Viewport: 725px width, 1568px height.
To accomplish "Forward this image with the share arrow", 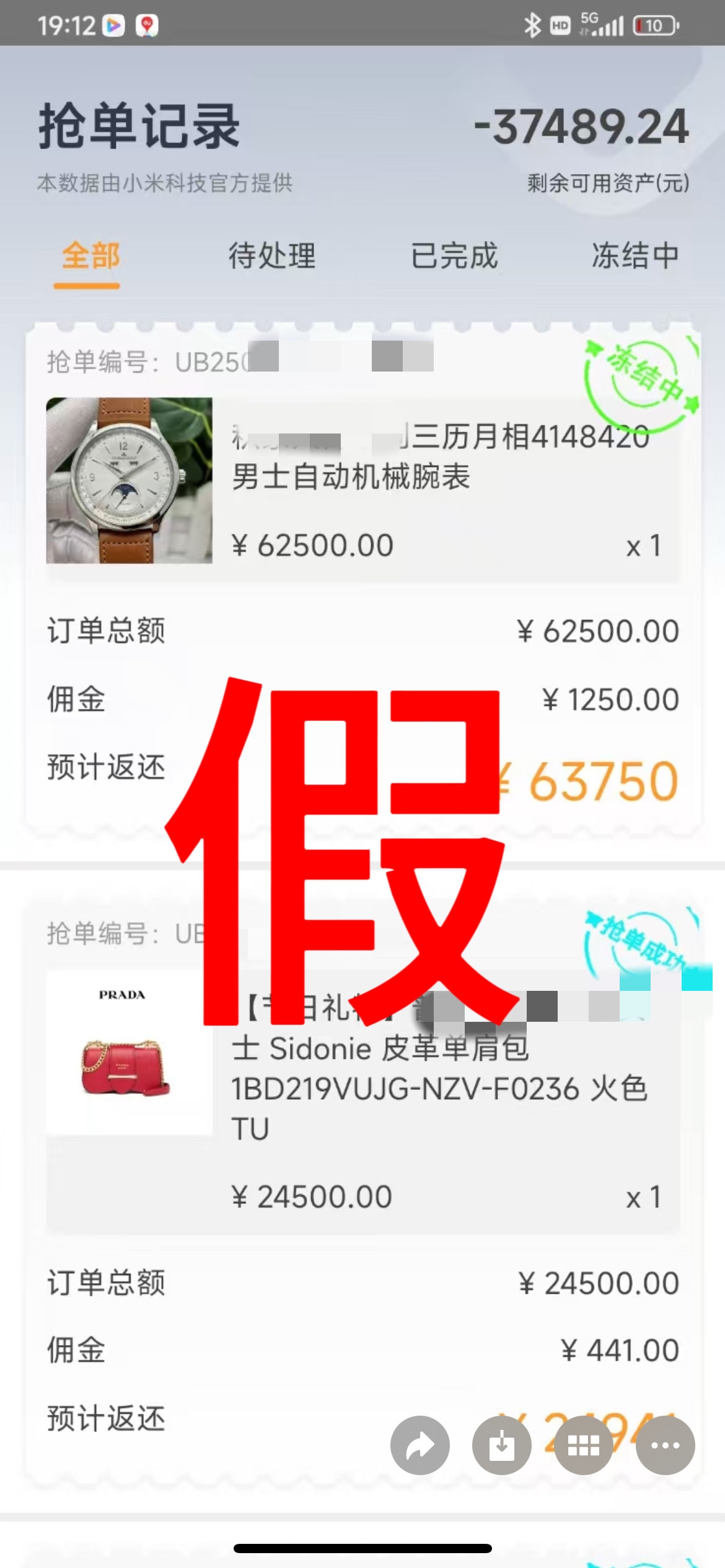I will click(420, 1445).
